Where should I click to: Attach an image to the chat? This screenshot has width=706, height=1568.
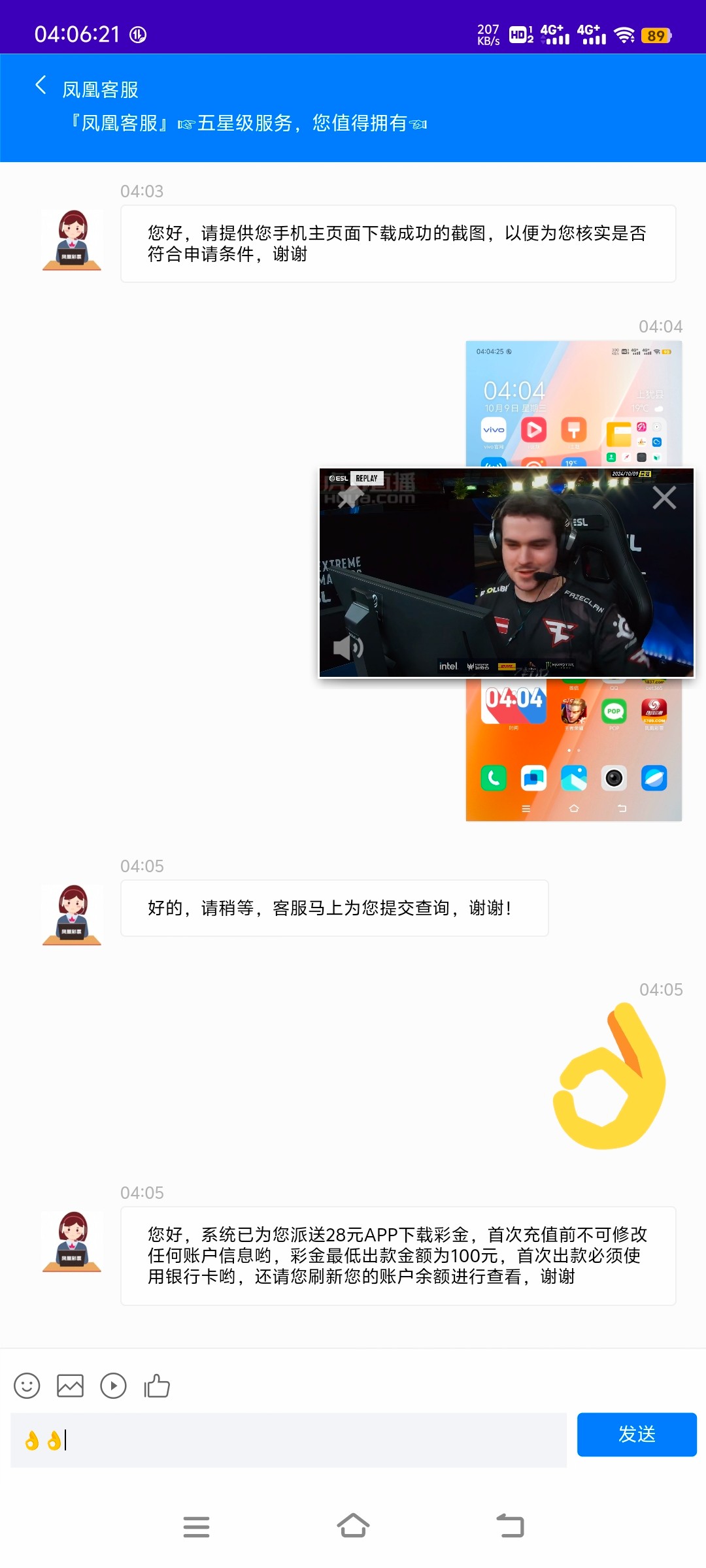(x=70, y=1386)
